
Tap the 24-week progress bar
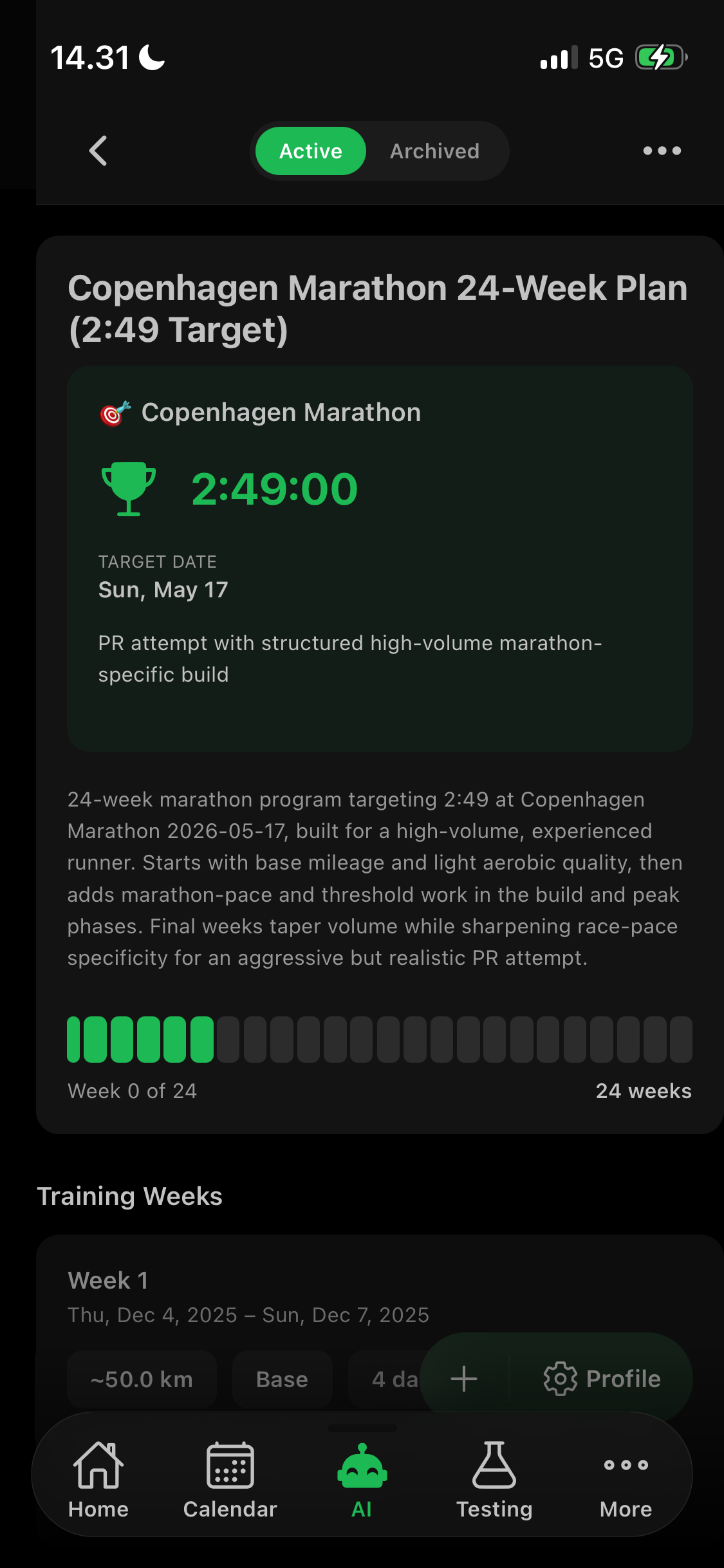pos(380,1038)
